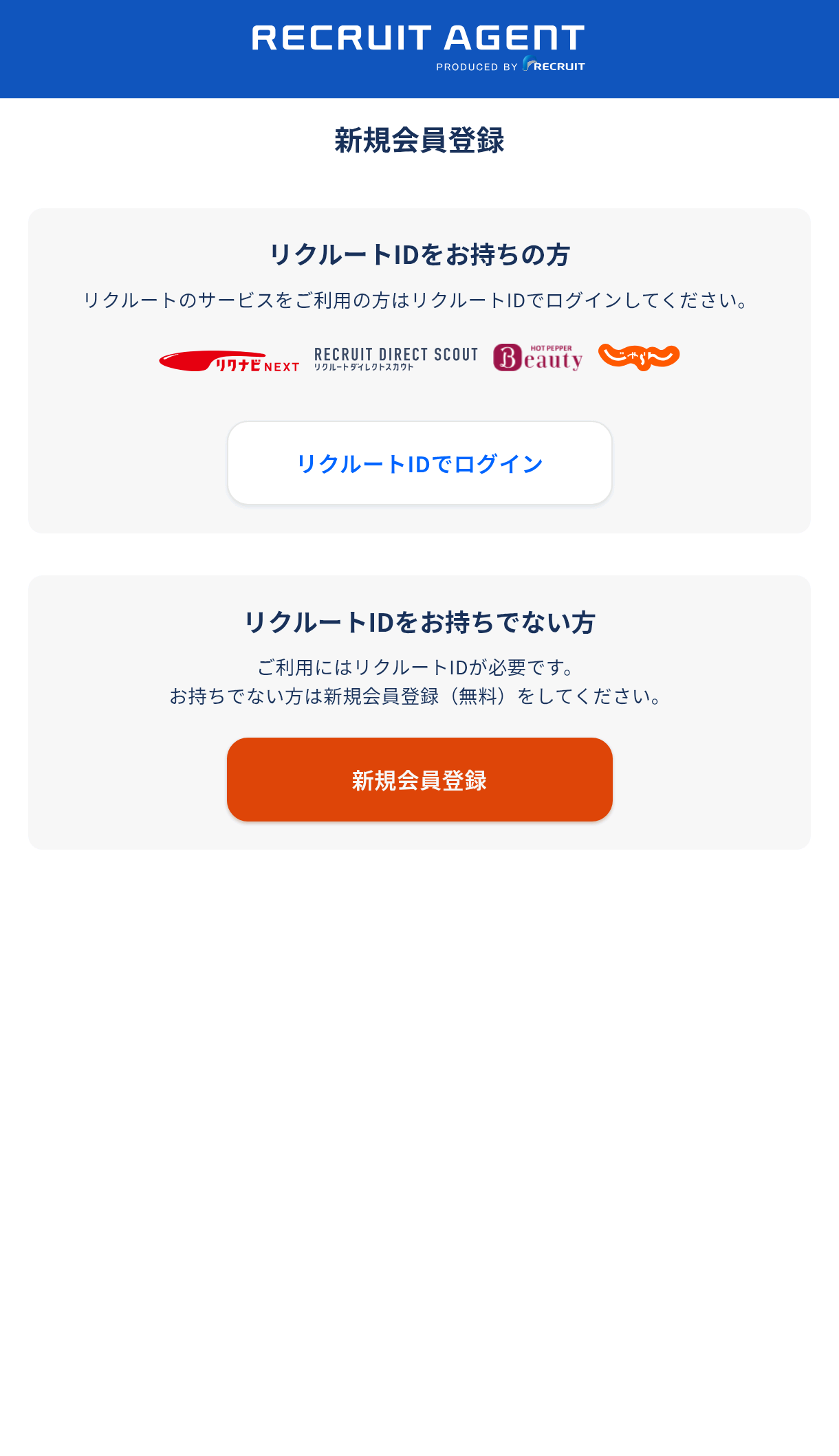This screenshot has width=839, height=1456.
Task: Click the RECRUIT AGENT header logo
Action: (x=418, y=38)
